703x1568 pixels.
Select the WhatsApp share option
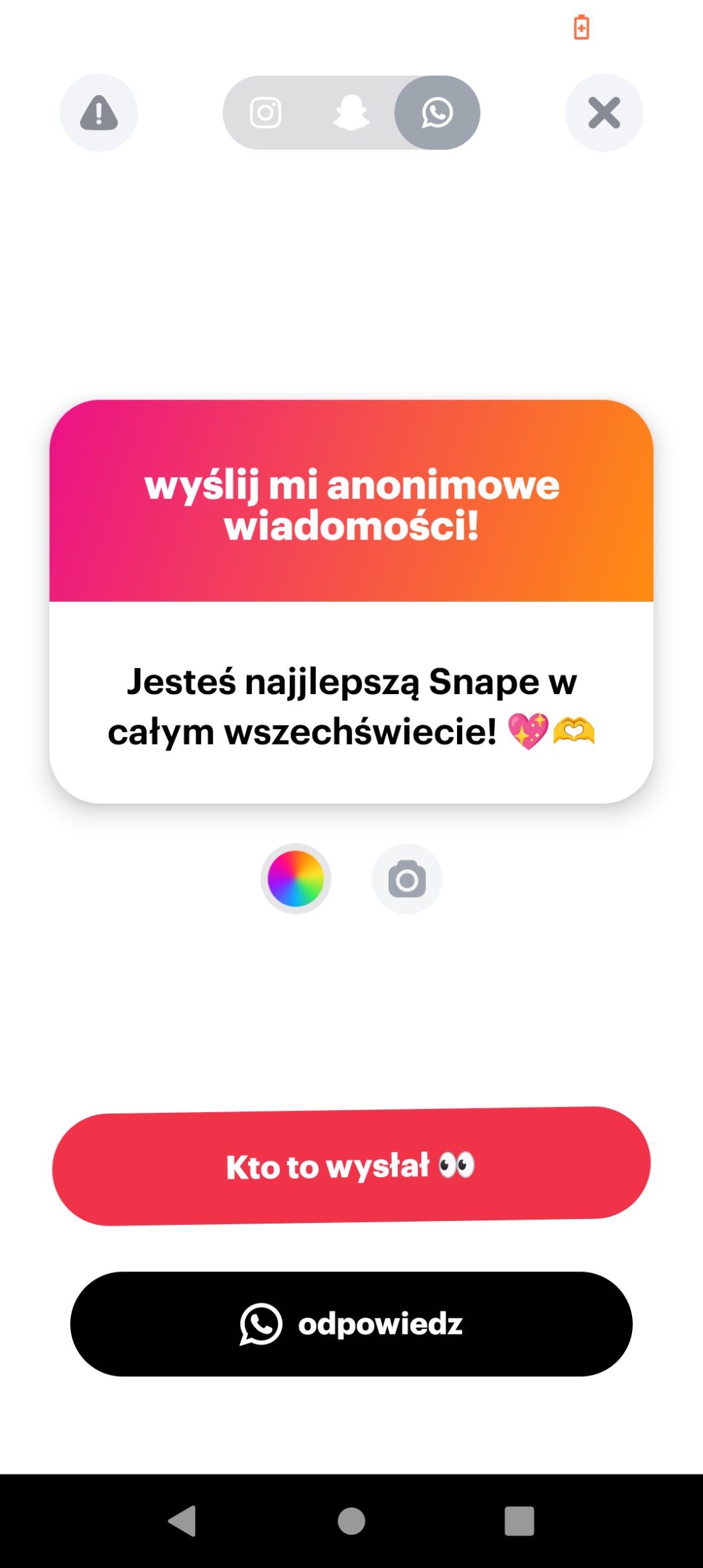(437, 113)
